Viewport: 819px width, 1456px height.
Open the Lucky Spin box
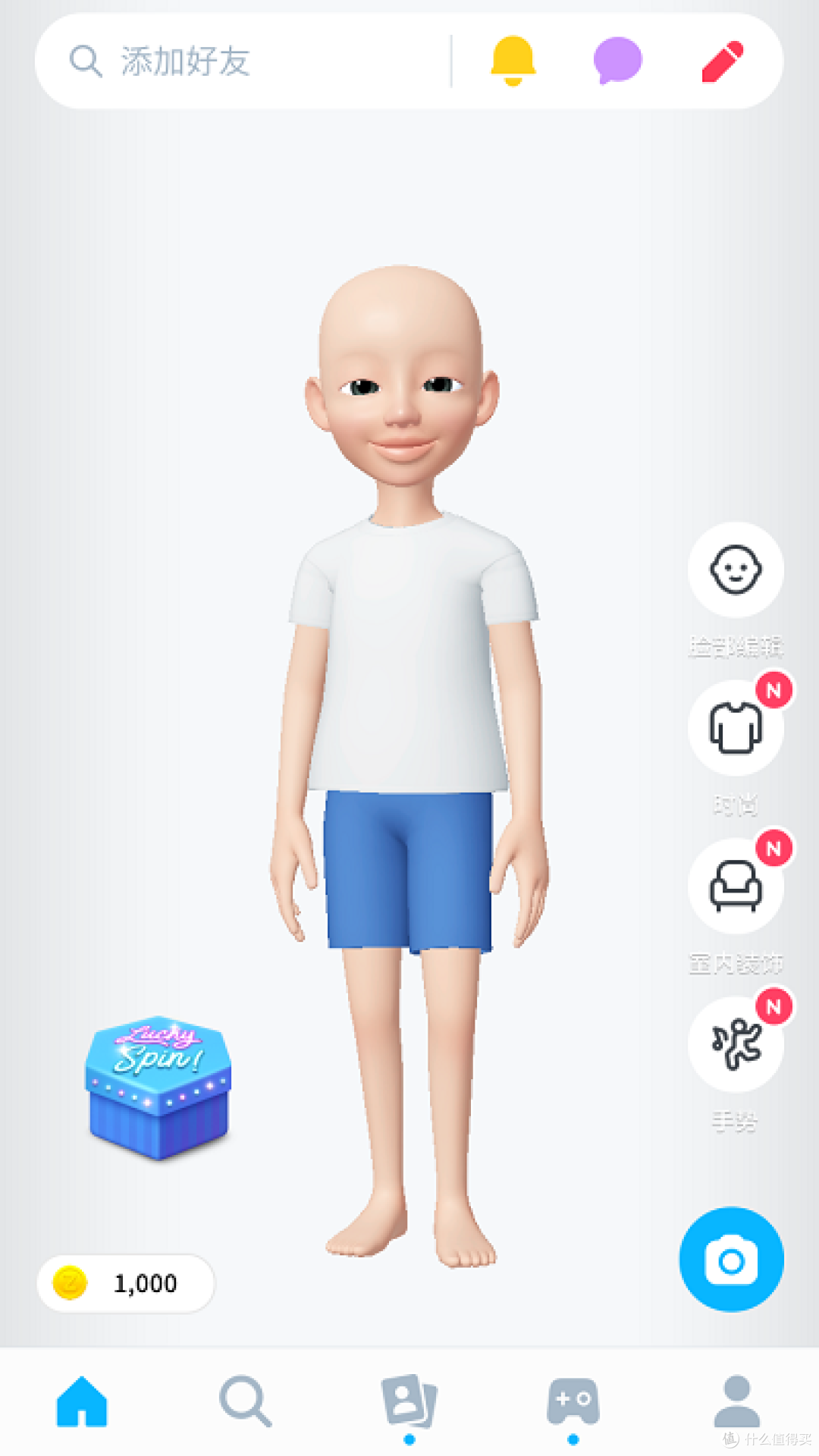coord(158,1088)
